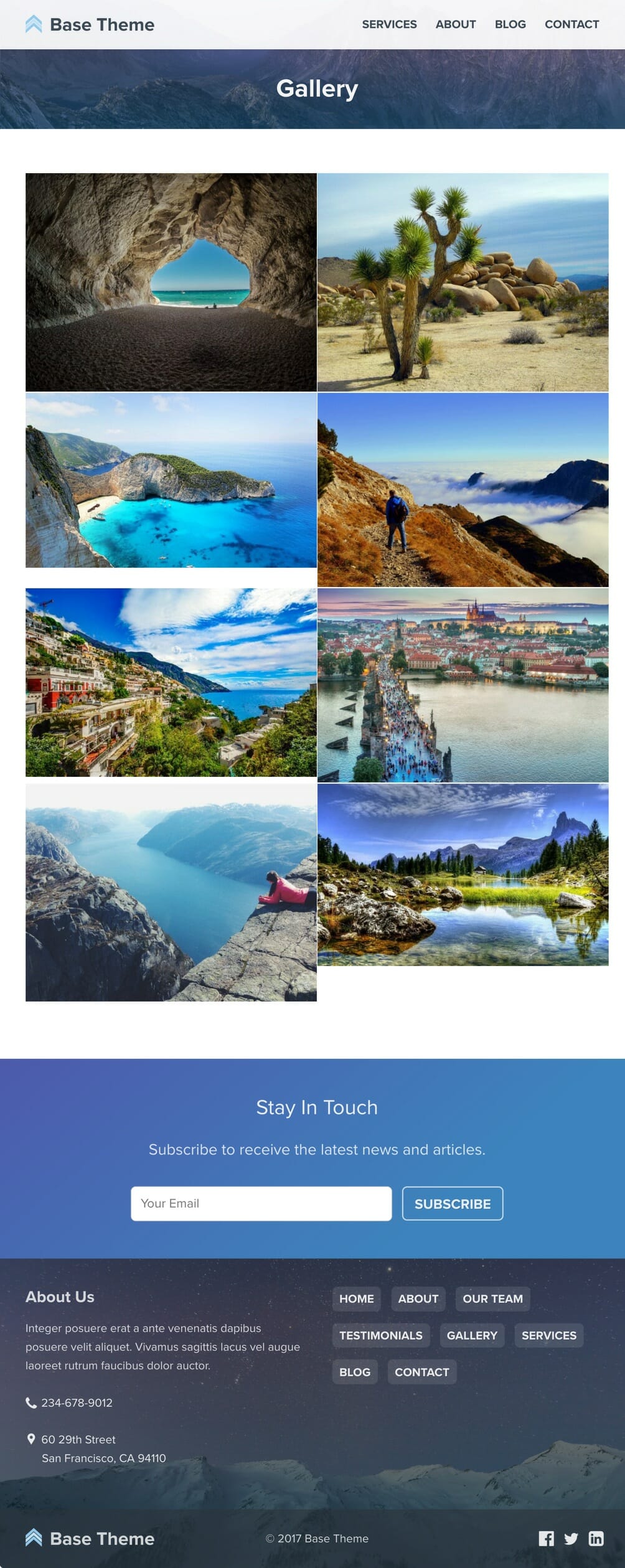
Task: Open the turquoise bay island photo
Action: point(171,480)
